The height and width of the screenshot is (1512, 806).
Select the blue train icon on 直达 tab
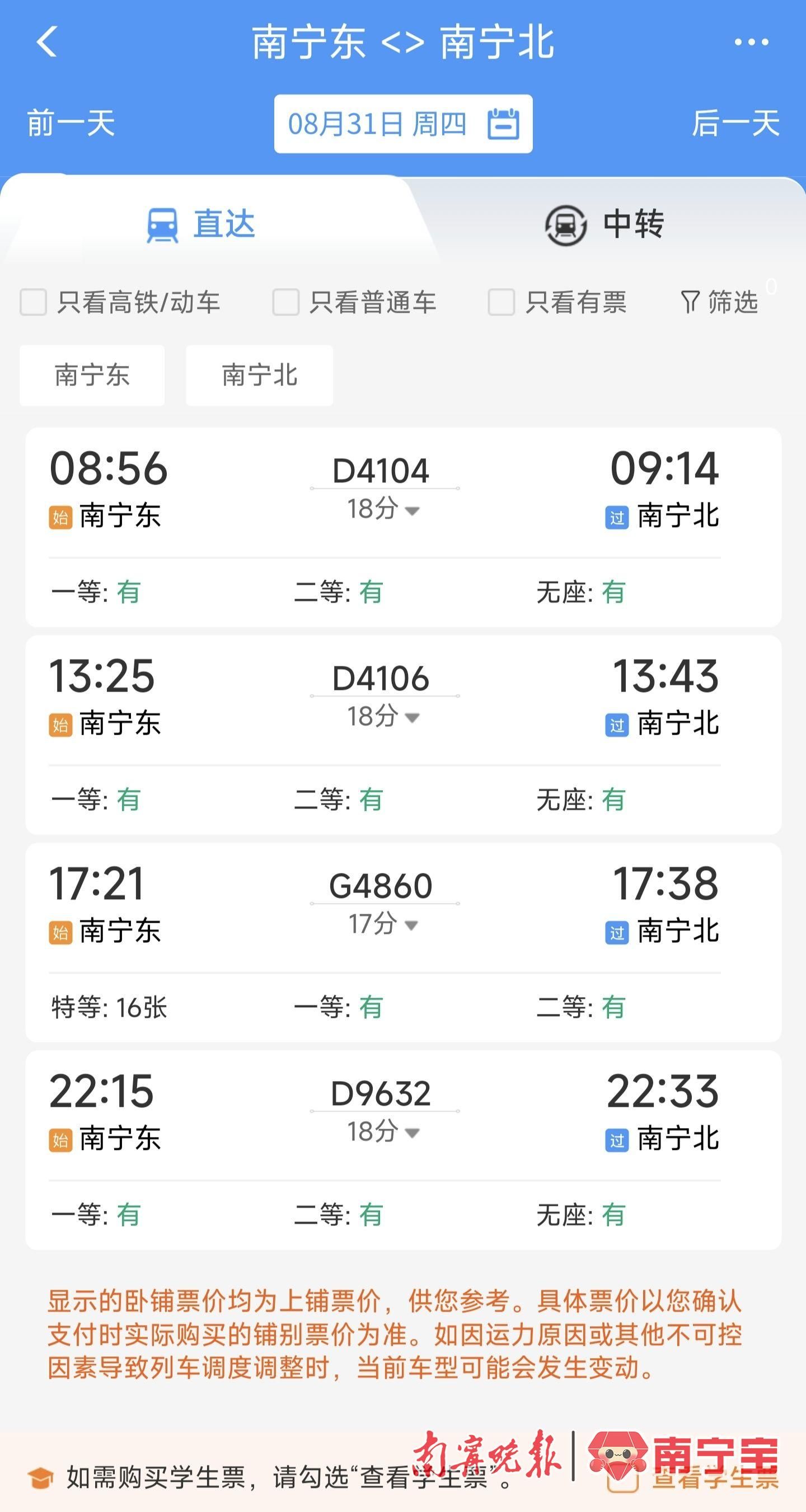[x=163, y=225]
